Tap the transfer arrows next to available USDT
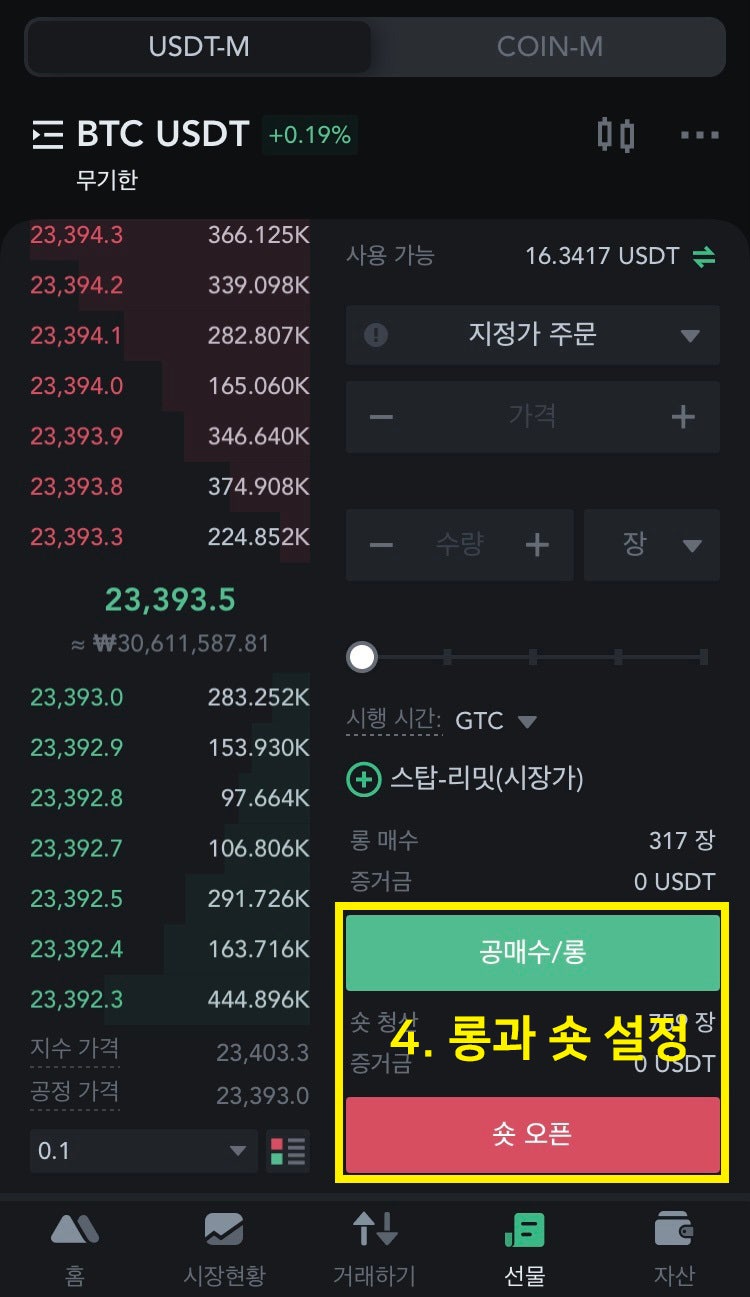Viewport: 750px width, 1297px height. click(704, 257)
